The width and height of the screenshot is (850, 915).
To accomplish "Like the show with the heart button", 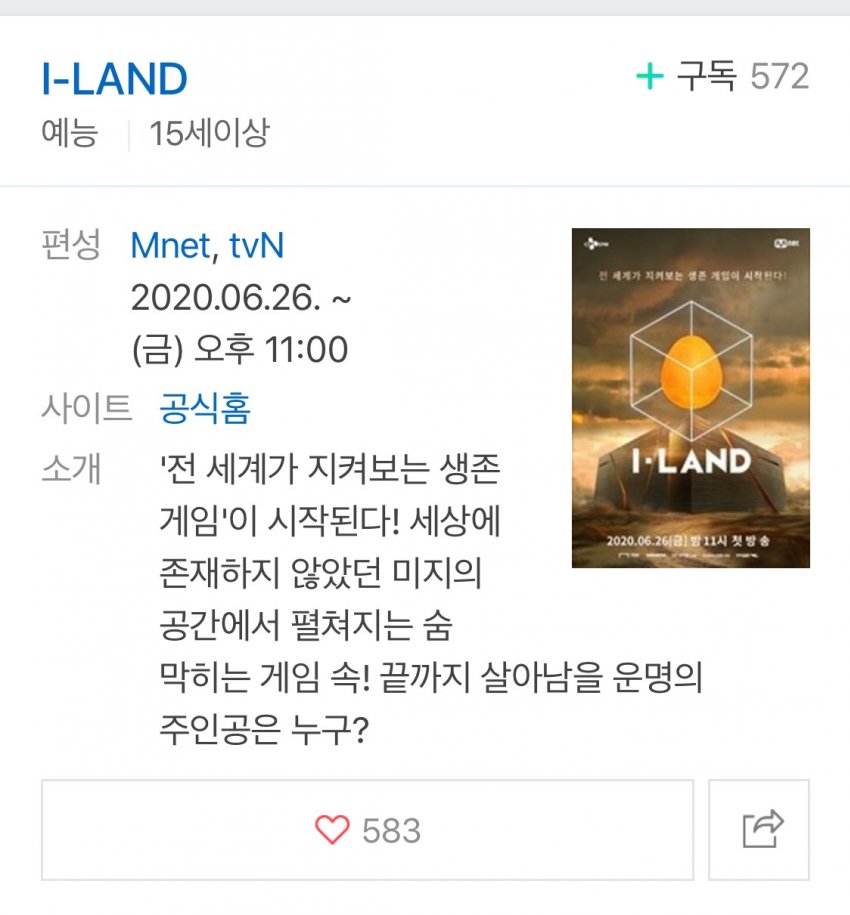I will pyautogui.click(x=367, y=830).
